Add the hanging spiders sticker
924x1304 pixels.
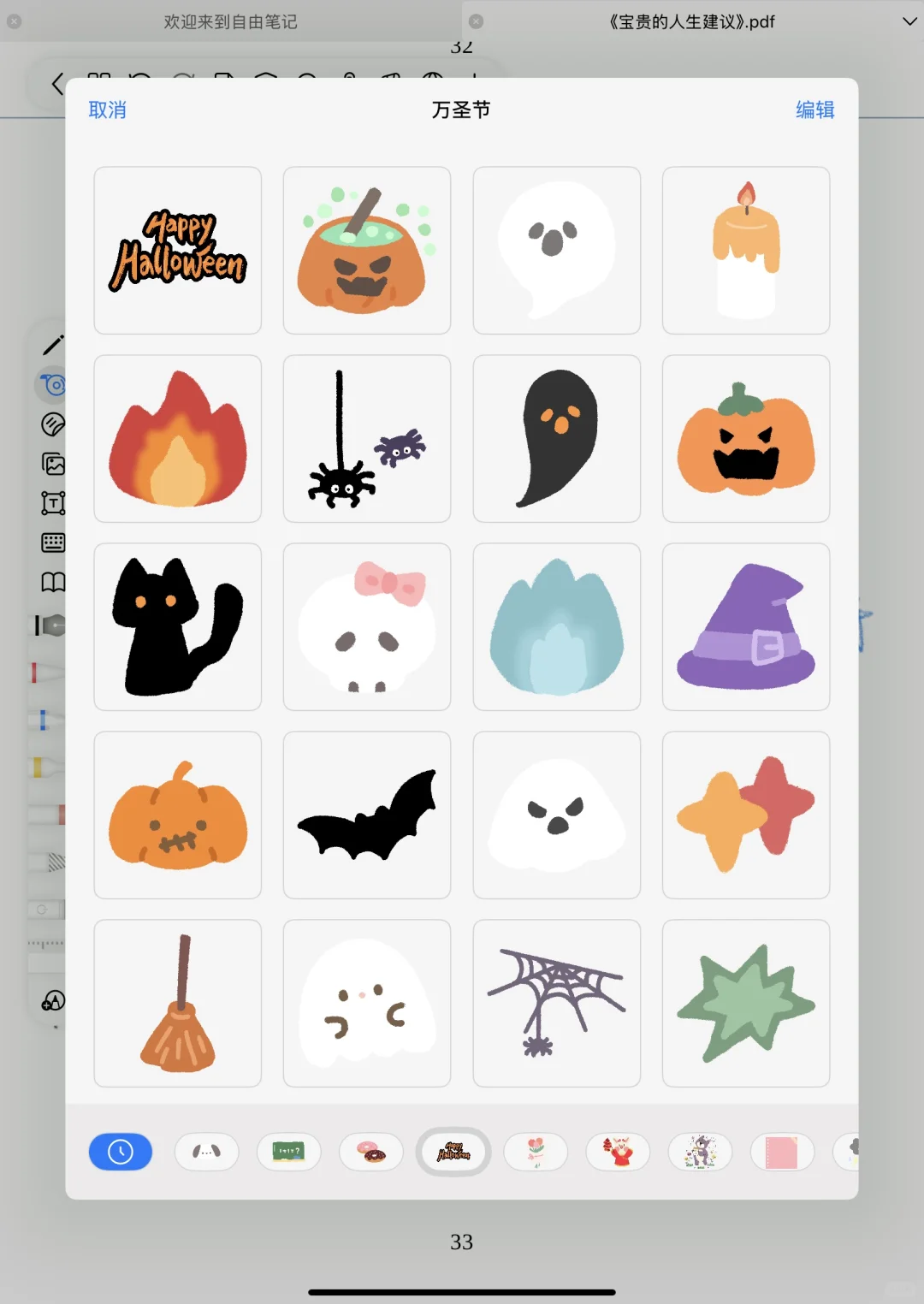click(x=367, y=439)
